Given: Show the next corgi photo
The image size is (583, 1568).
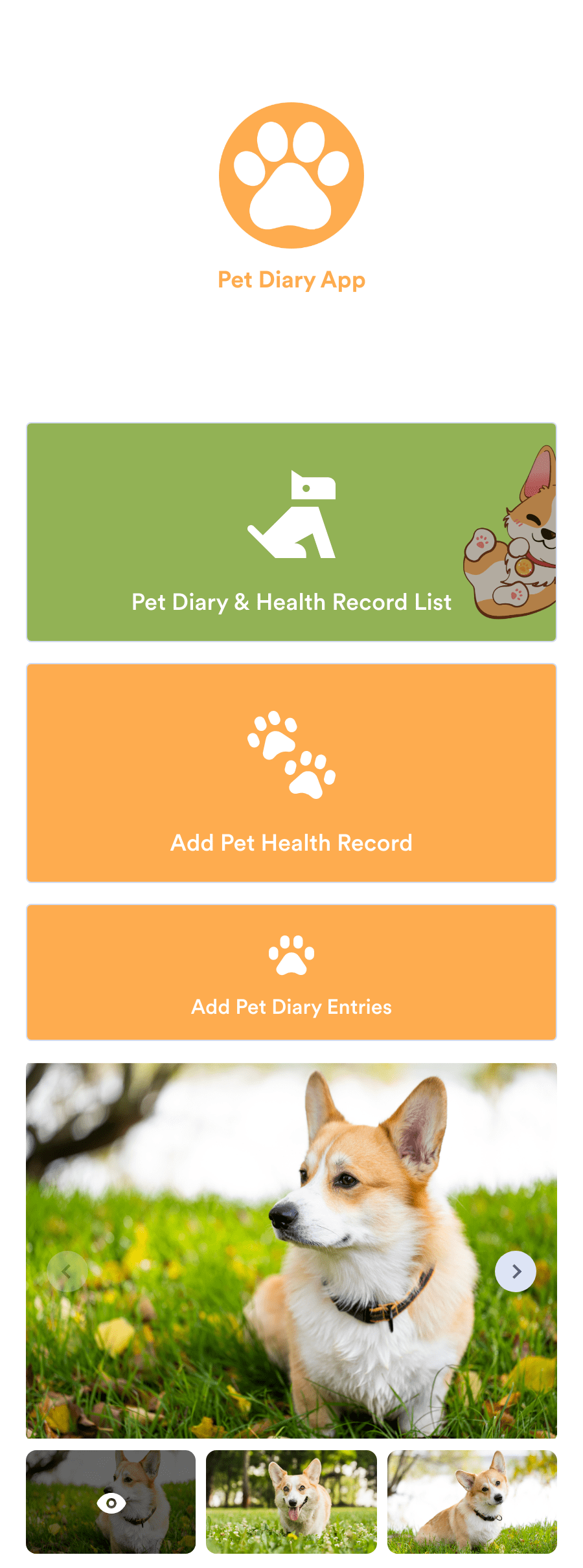Looking at the screenshot, I should click(516, 1271).
